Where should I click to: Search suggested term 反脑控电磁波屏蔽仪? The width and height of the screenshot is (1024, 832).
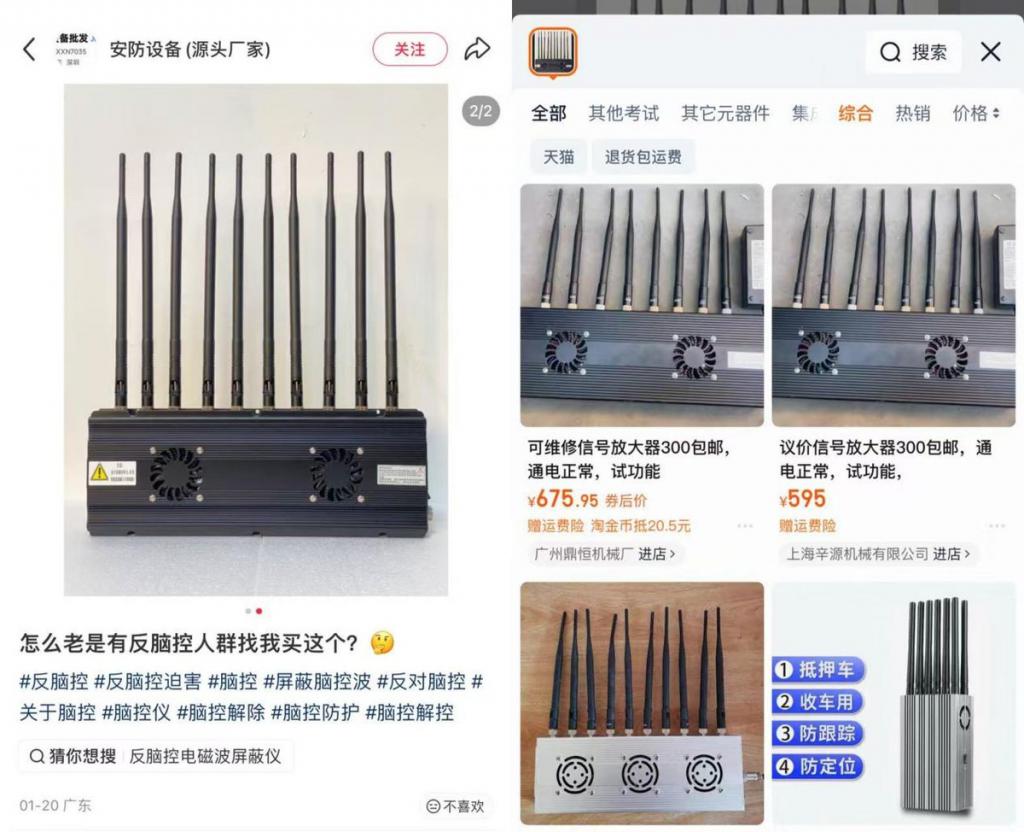tap(205, 756)
